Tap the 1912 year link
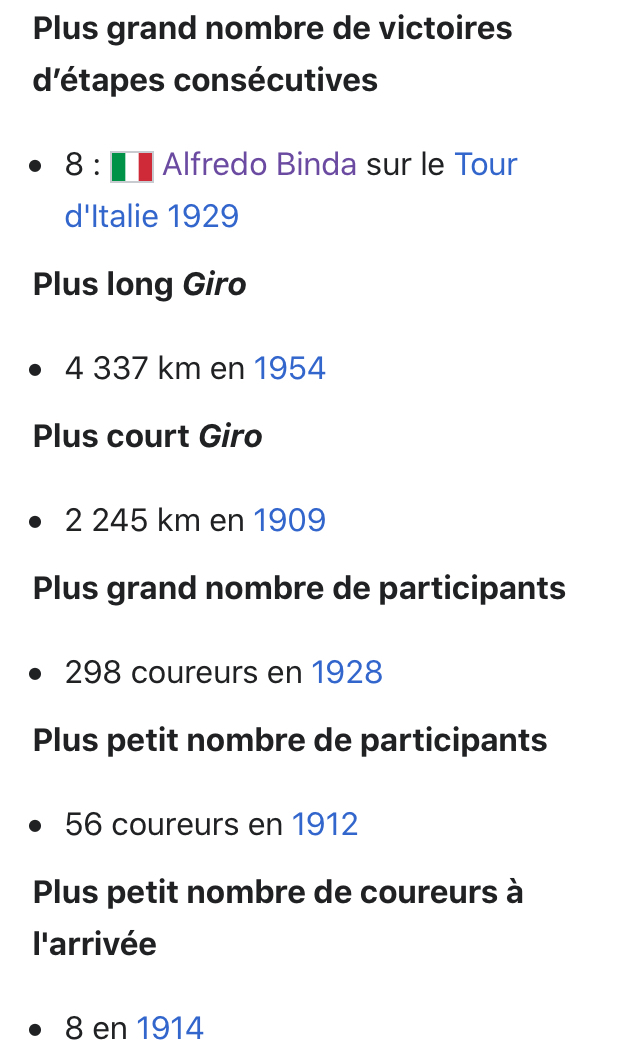The height and width of the screenshot is (1055, 640). [325, 824]
